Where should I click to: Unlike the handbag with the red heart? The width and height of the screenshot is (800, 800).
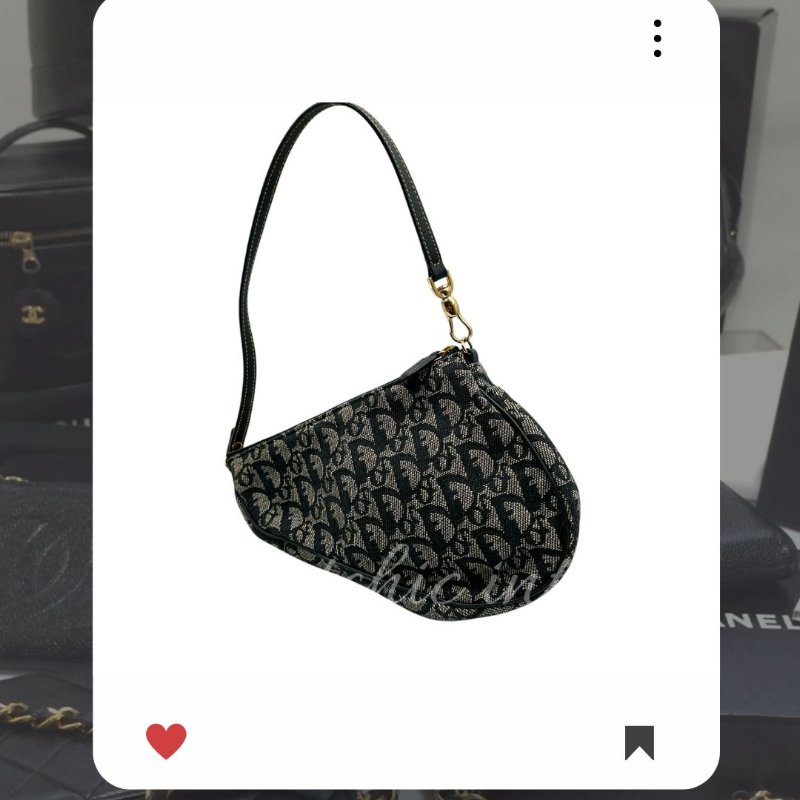click(166, 741)
